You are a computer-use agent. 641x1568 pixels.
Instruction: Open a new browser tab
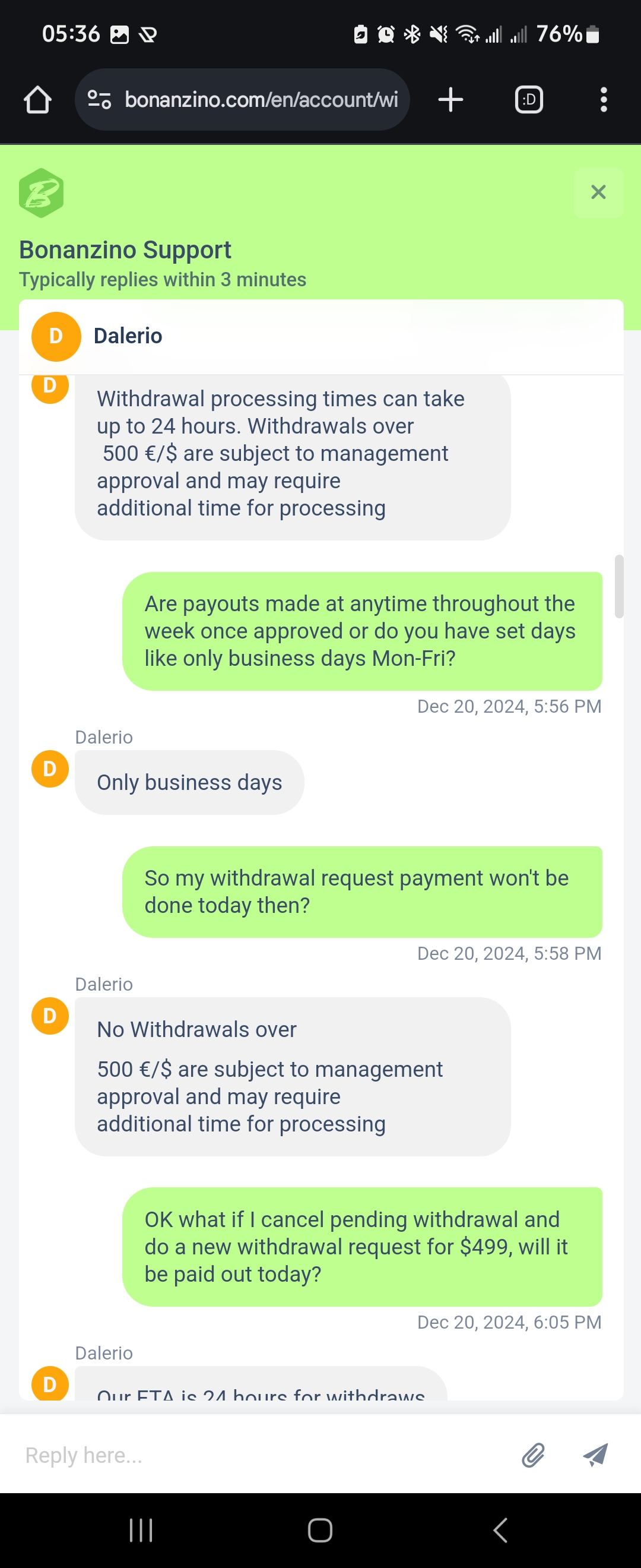(x=450, y=100)
